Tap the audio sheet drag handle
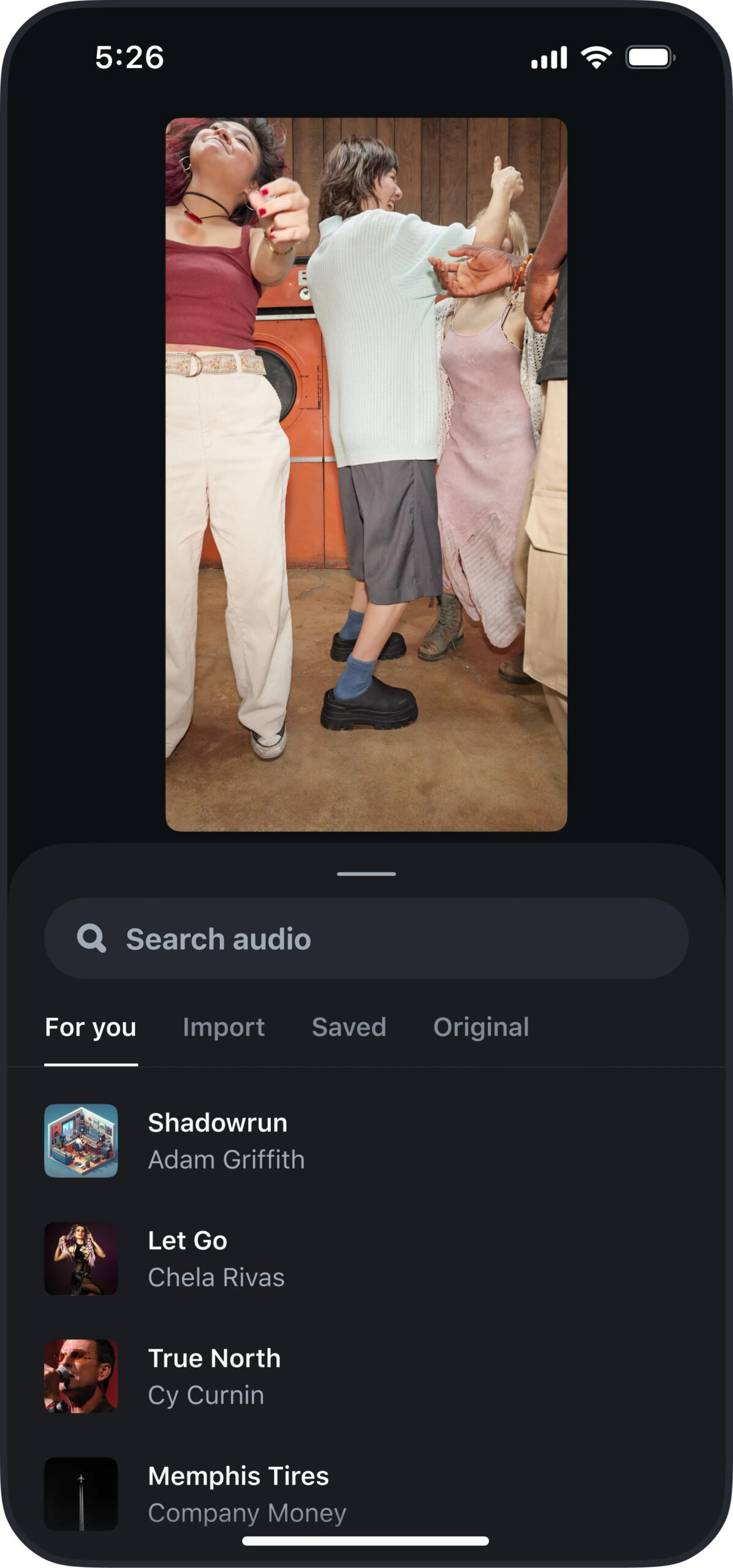 point(366,874)
